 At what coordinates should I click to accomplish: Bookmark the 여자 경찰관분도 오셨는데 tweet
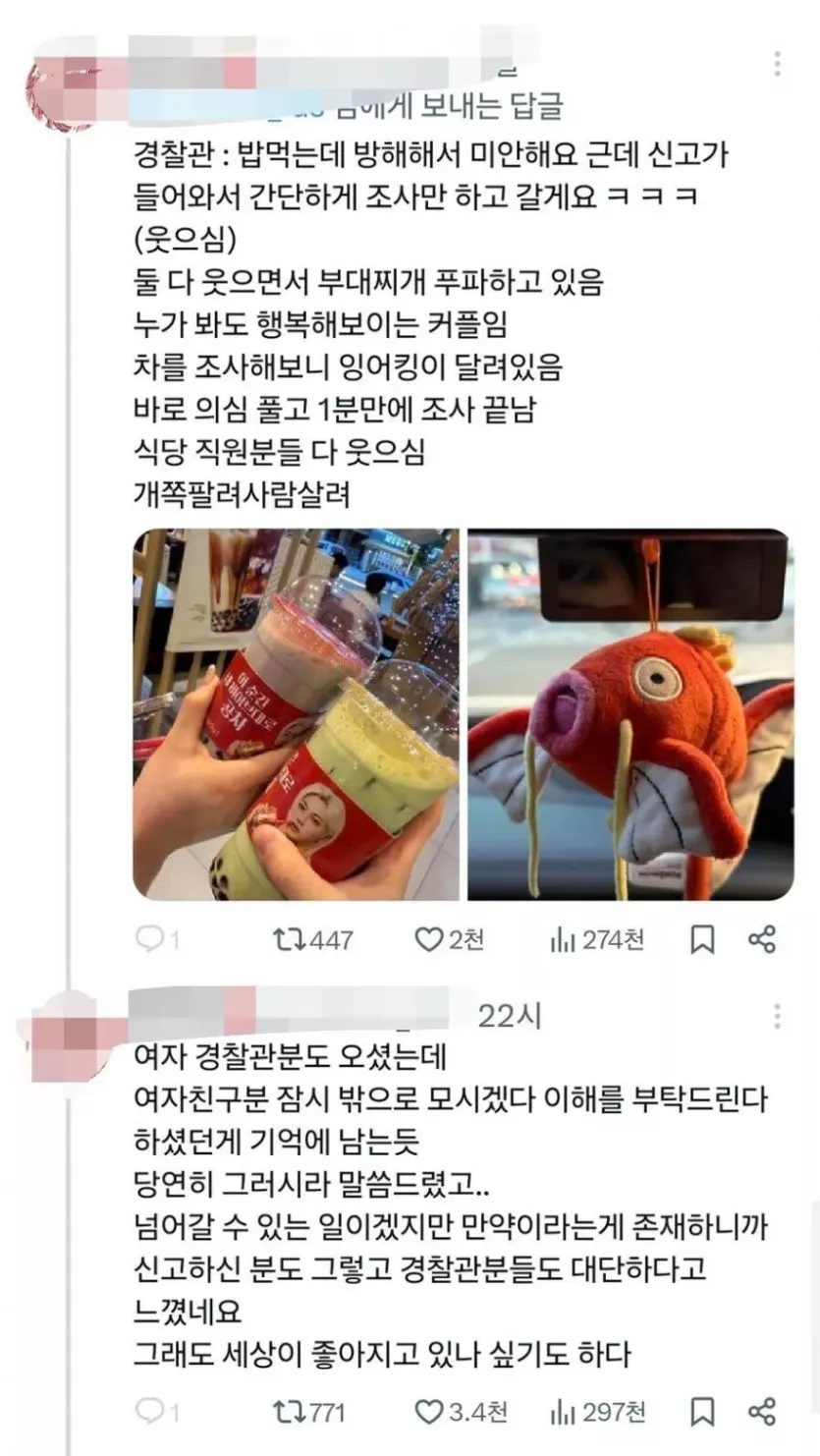702,1413
